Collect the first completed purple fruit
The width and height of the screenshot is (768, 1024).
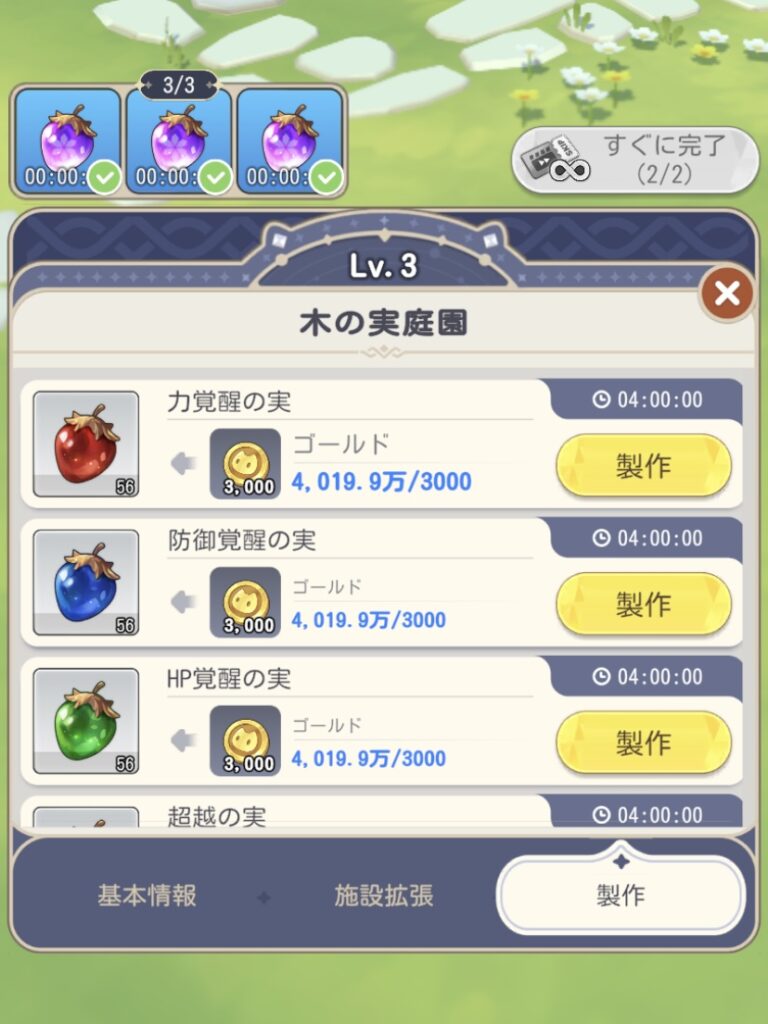click(68, 142)
